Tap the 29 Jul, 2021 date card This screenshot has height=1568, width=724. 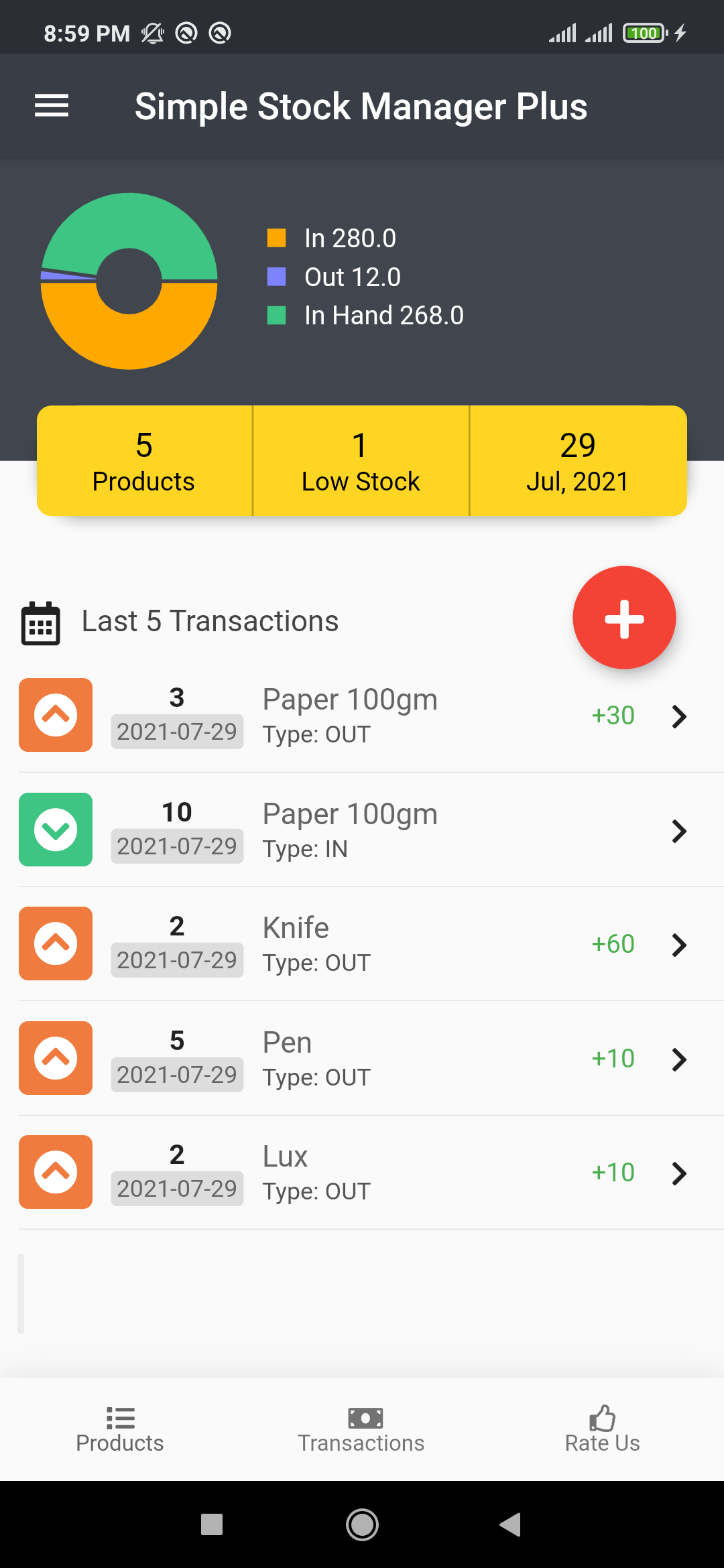577,462
